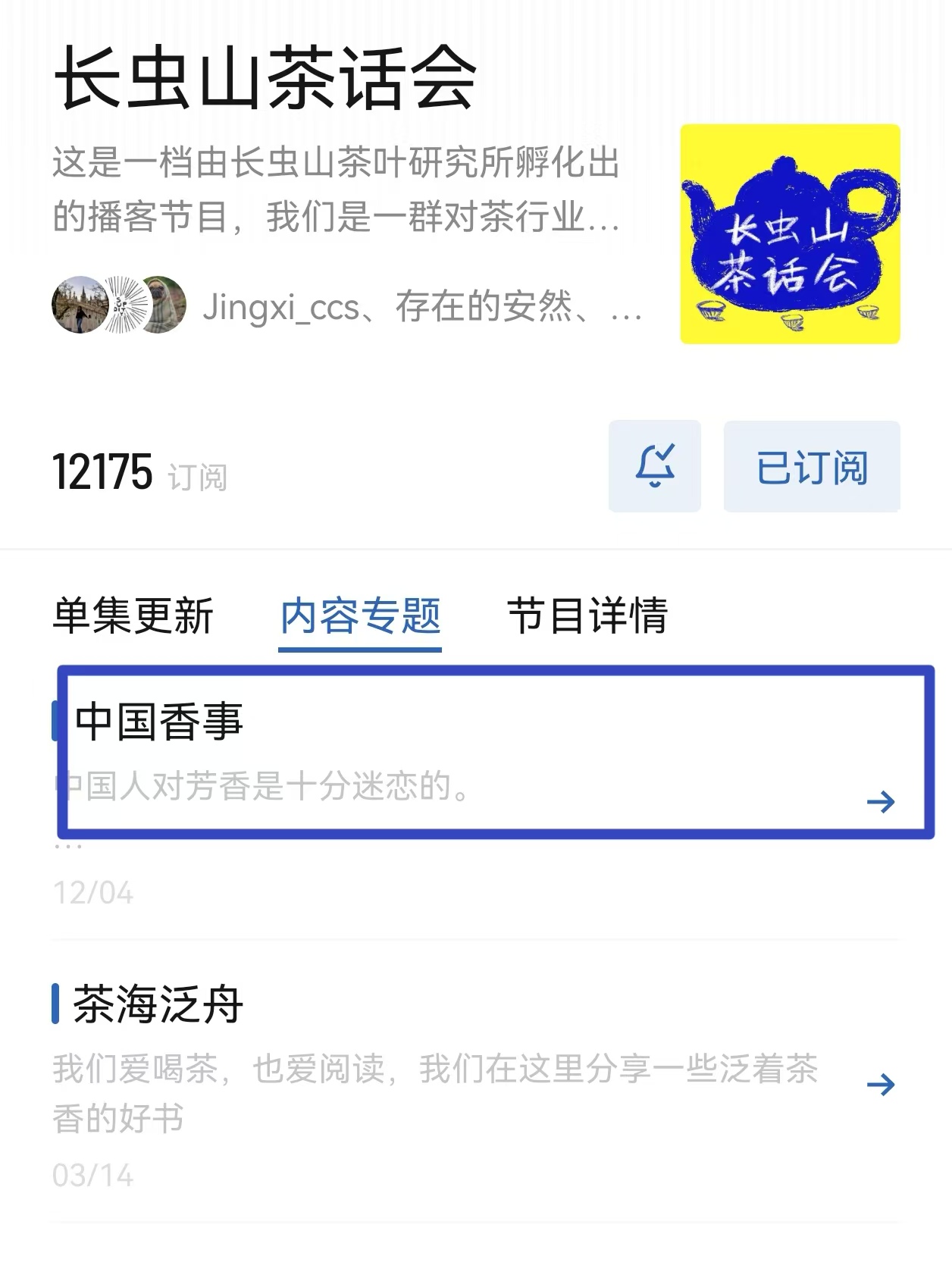Switch to the 单集更新 tab
Screen dimensions: 952x1281
pyautogui.click(x=133, y=615)
